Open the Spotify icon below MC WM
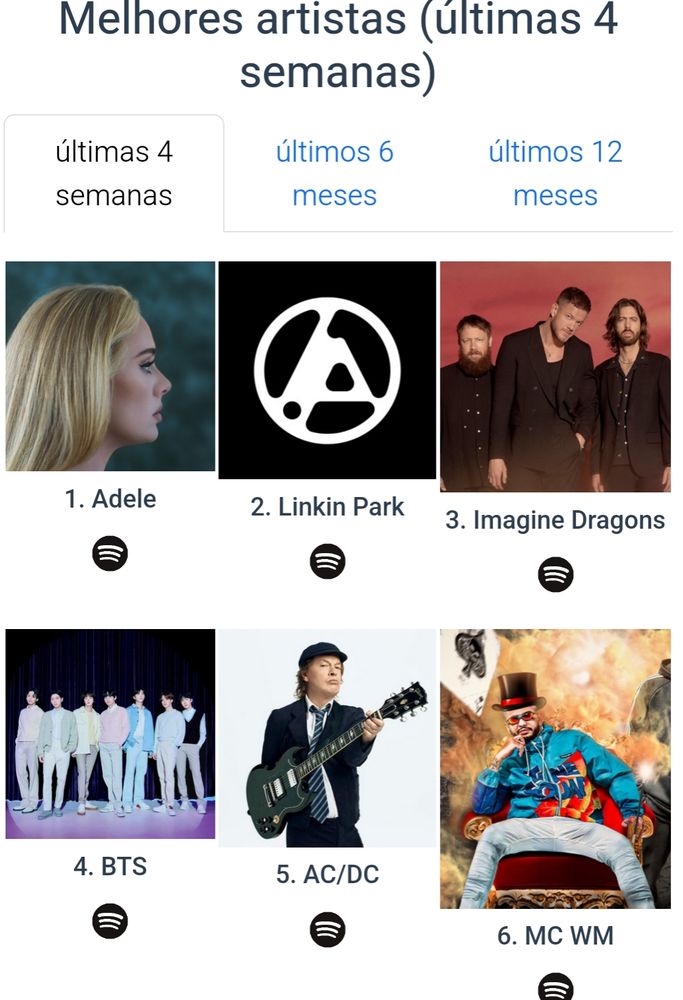 coord(556,988)
